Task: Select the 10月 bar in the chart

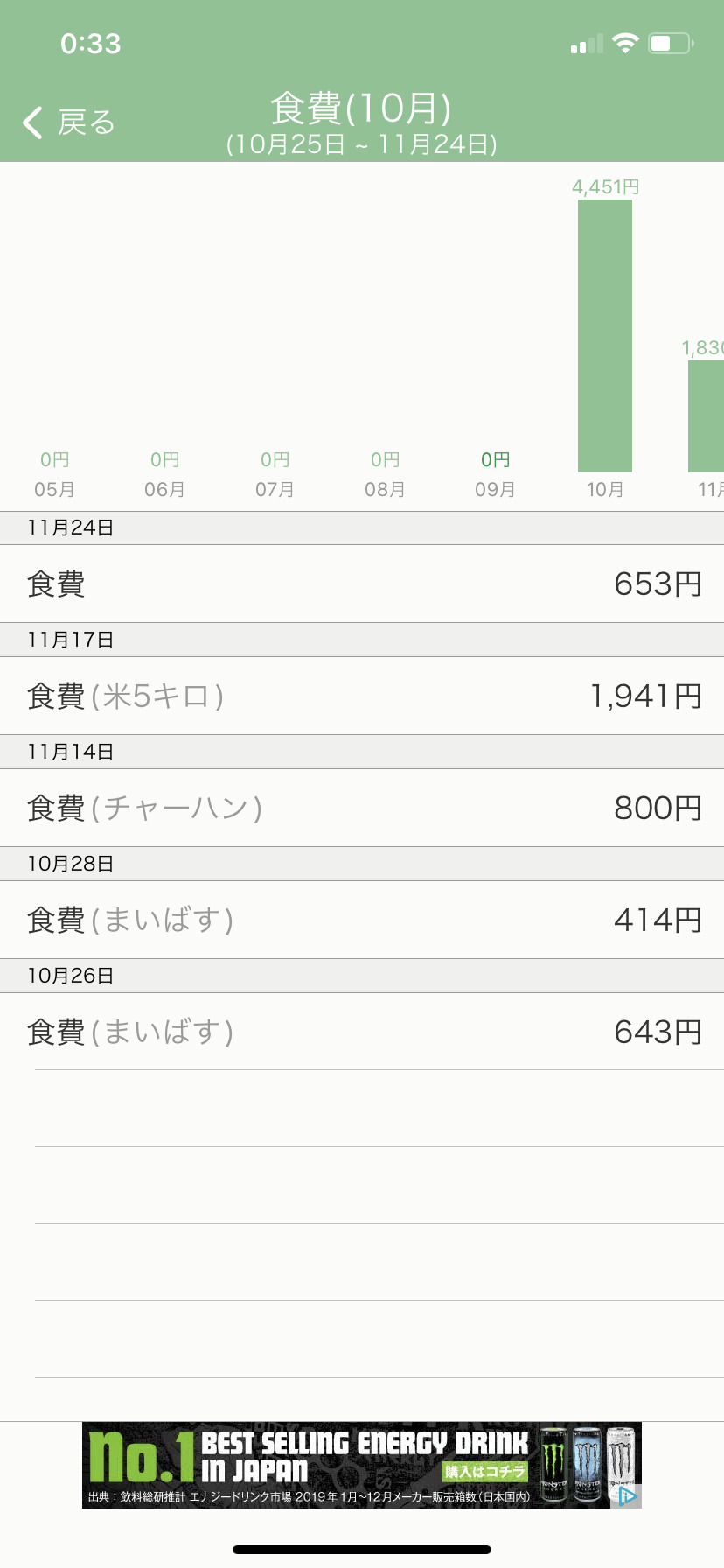Action: pyautogui.click(x=605, y=336)
